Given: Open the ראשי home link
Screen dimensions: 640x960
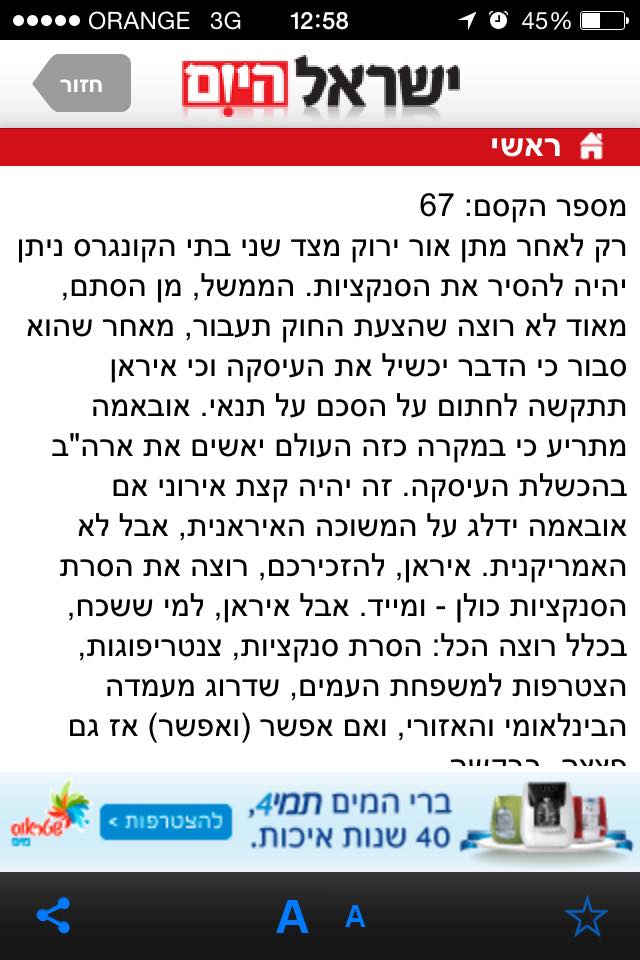Looking at the screenshot, I should [546, 147].
